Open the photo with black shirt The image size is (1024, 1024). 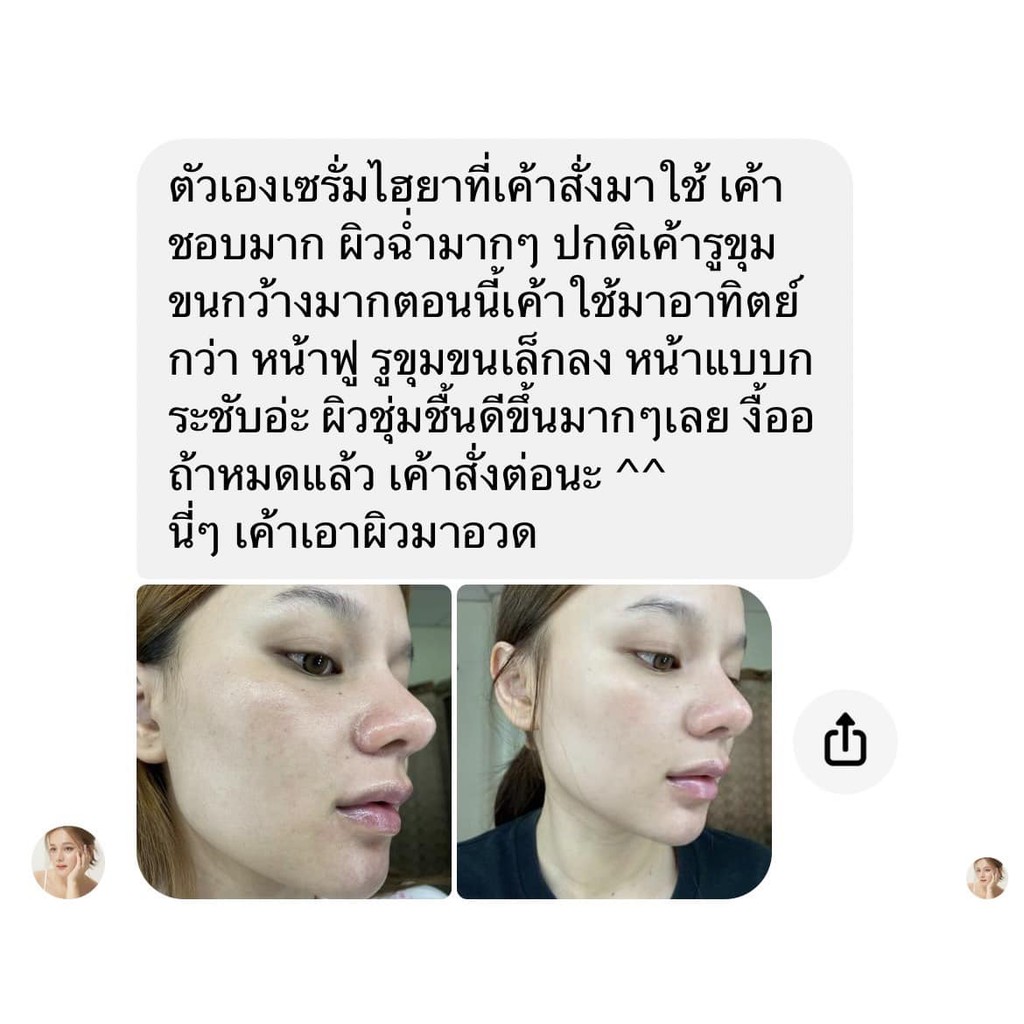click(x=613, y=741)
